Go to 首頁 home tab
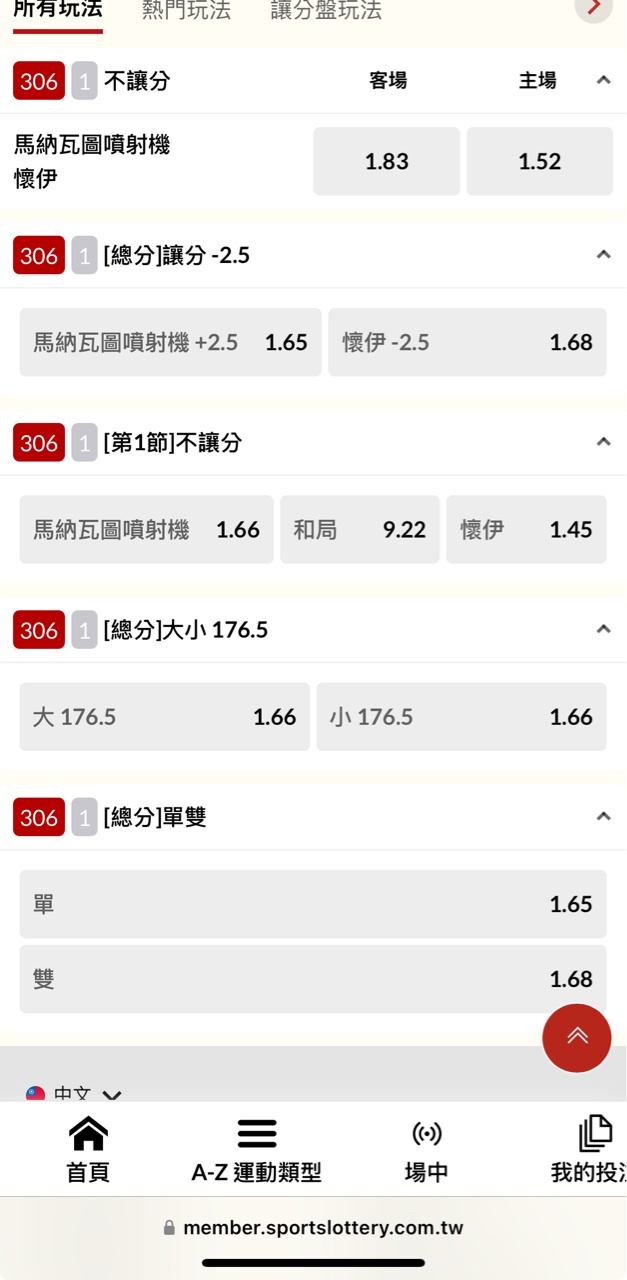 point(88,1150)
